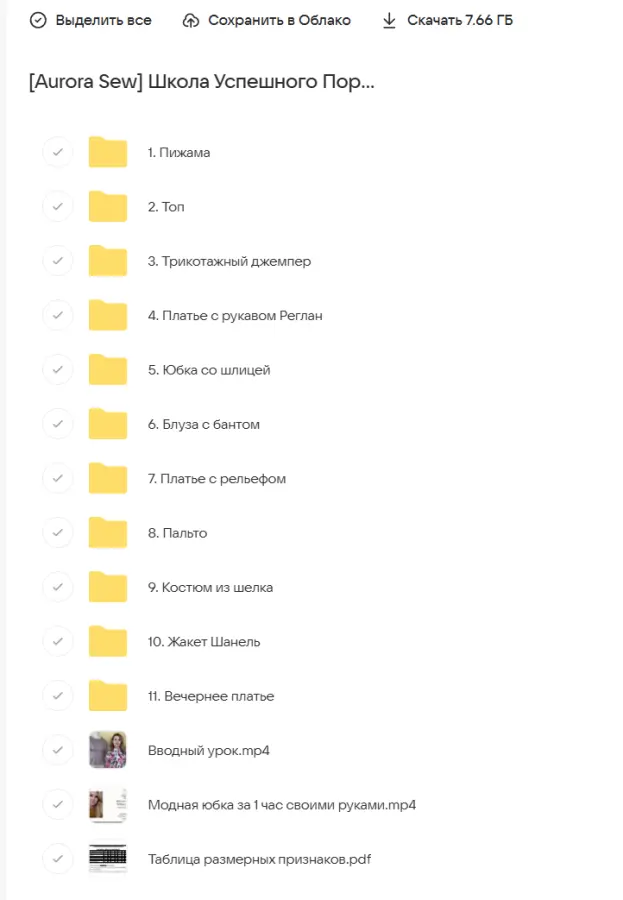Open Таблица размерных признаков.pdf
This screenshot has height=900, width=623.
tap(260, 859)
